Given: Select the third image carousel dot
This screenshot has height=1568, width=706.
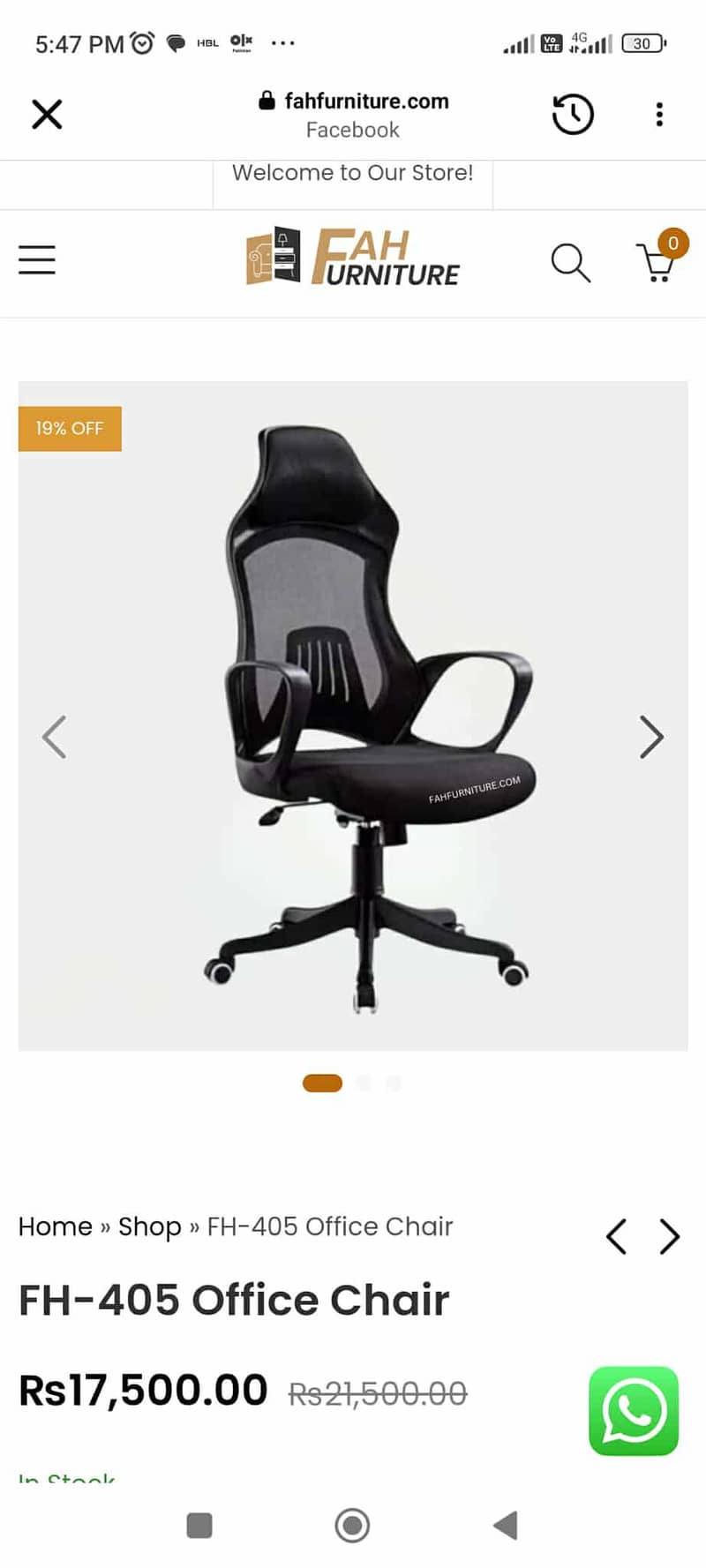Looking at the screenshot, I should click(394, 1083).
